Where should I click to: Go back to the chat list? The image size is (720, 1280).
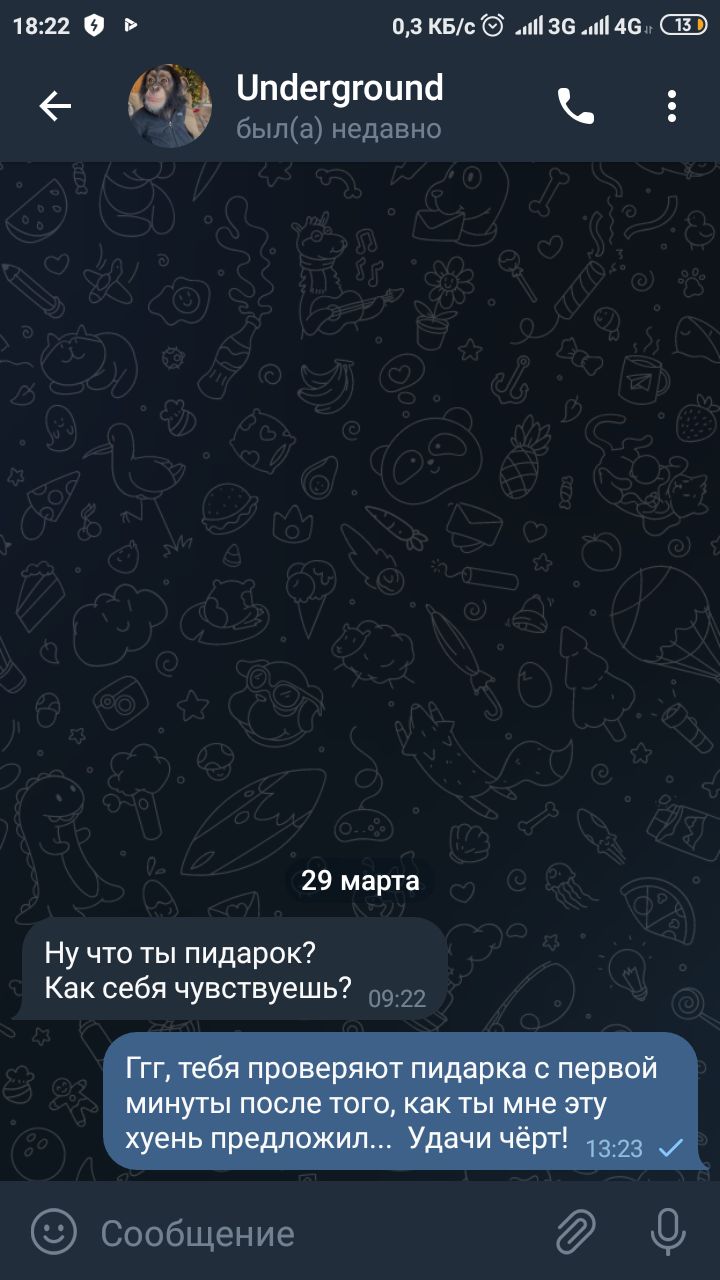pos(55,106)
